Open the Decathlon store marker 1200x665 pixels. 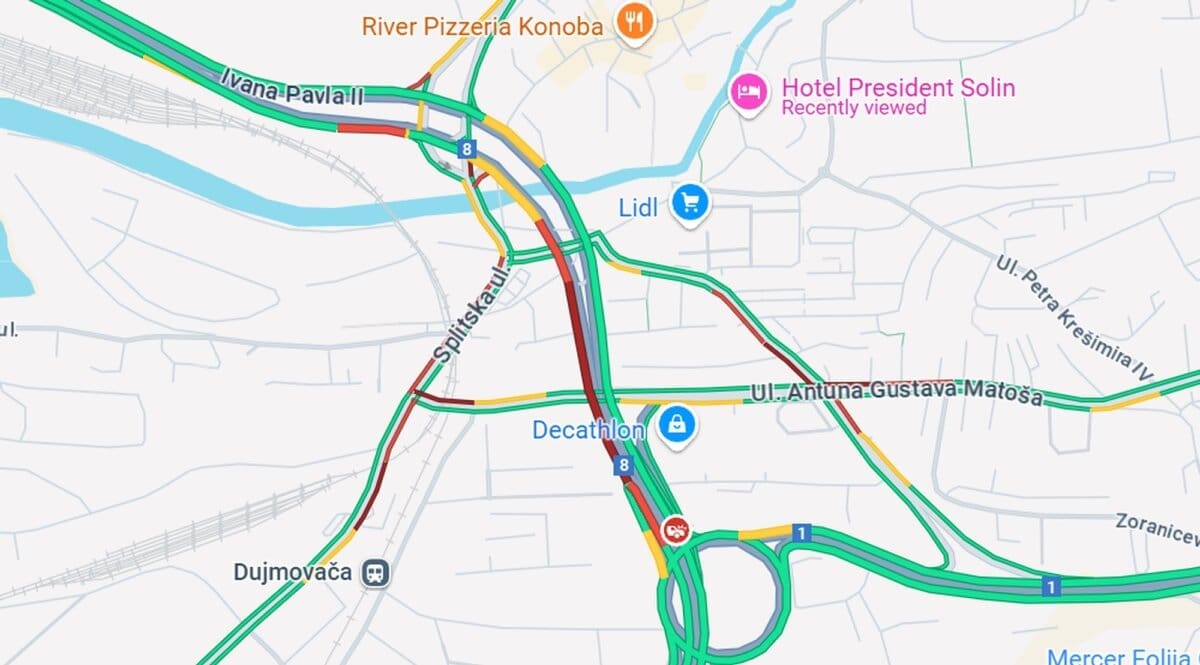678,426
